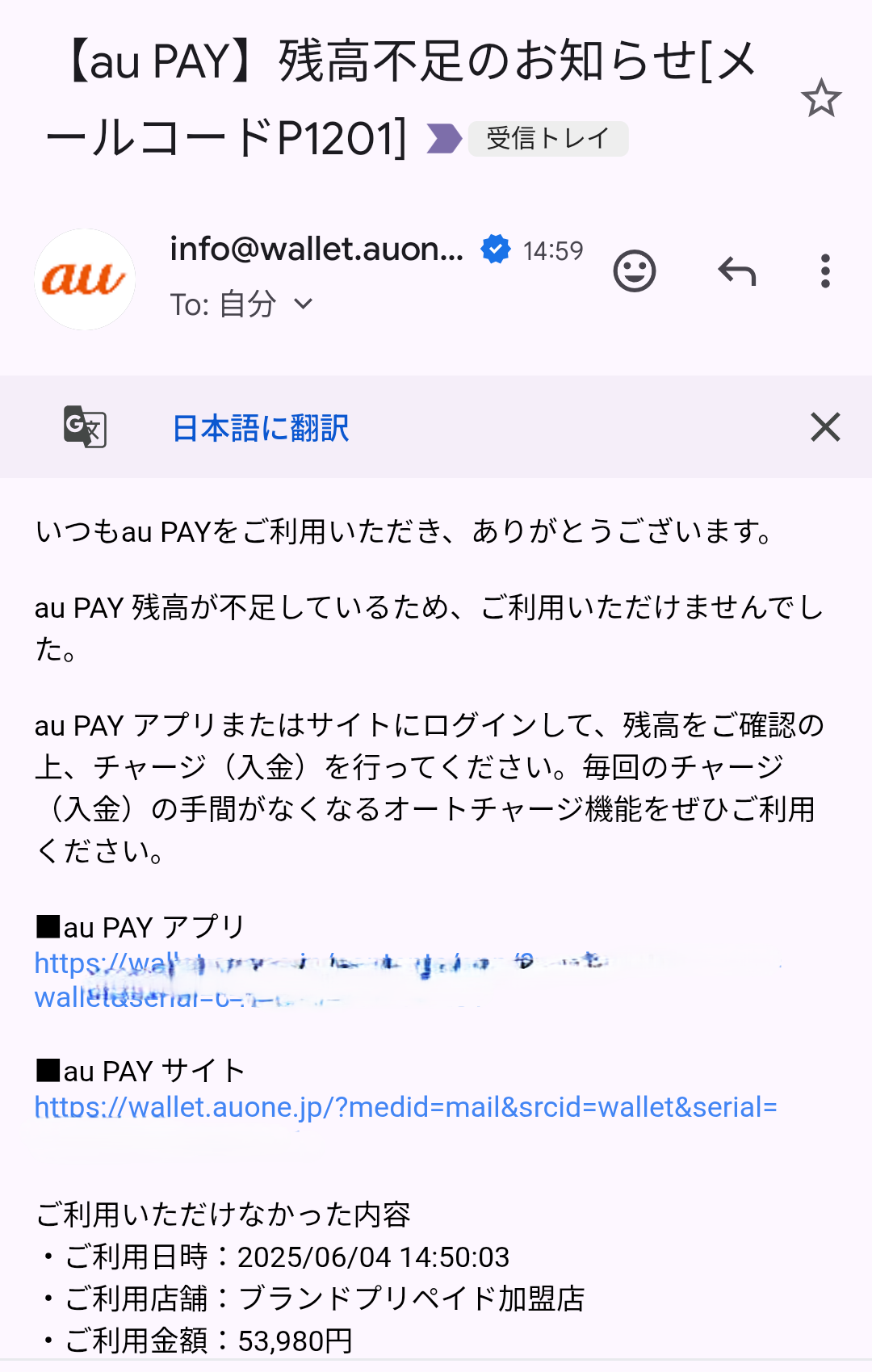Viewport: 872px width, 1372px height.
Task: Reply to the au PAY email
Action: coord(736,271)
